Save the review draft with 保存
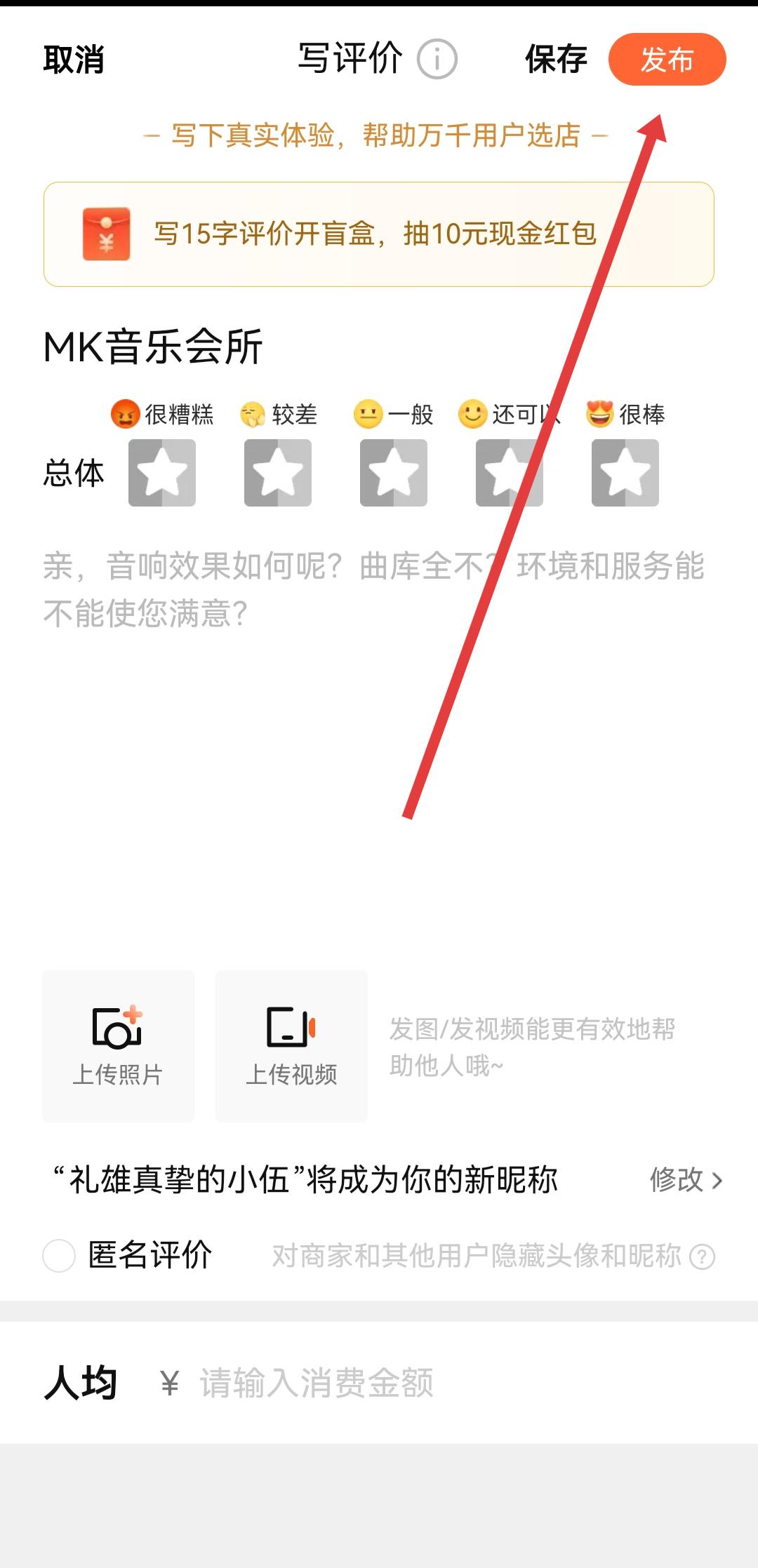The height and width of the screenshot is (1568, 758). tap(556, 60)
